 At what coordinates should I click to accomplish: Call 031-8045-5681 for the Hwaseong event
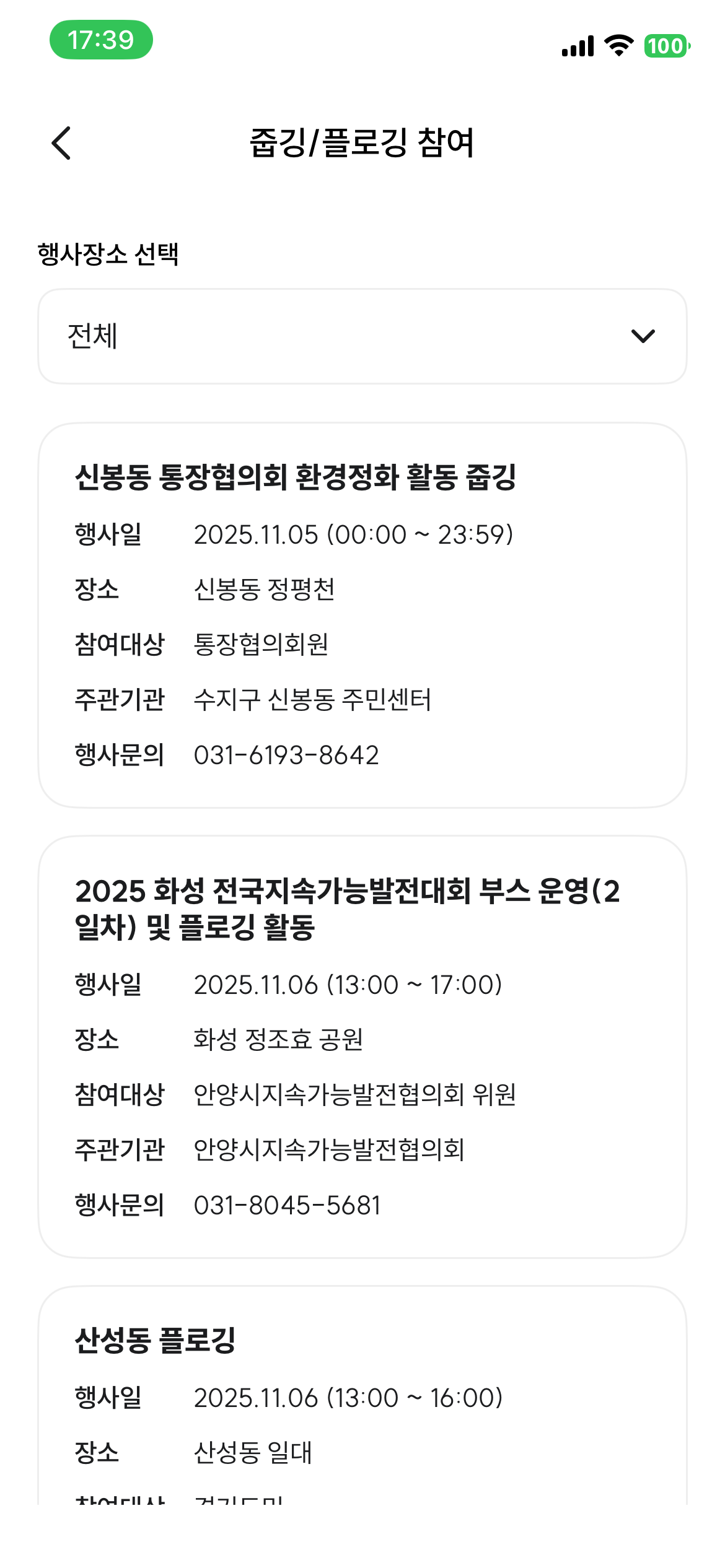tap(288, 1204)
